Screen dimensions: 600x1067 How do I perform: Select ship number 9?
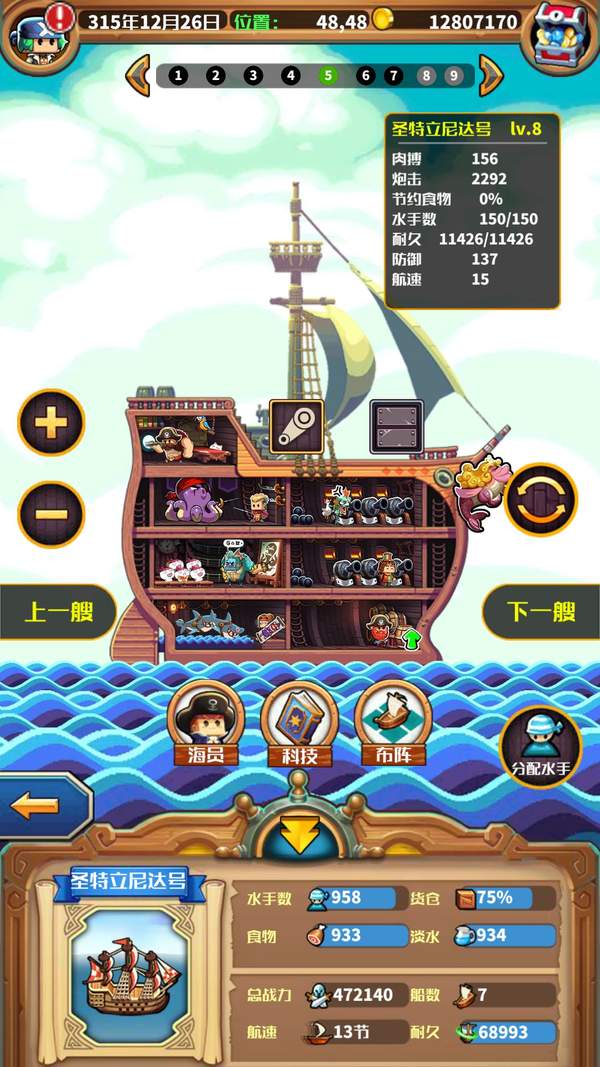[x=454, y=76]
